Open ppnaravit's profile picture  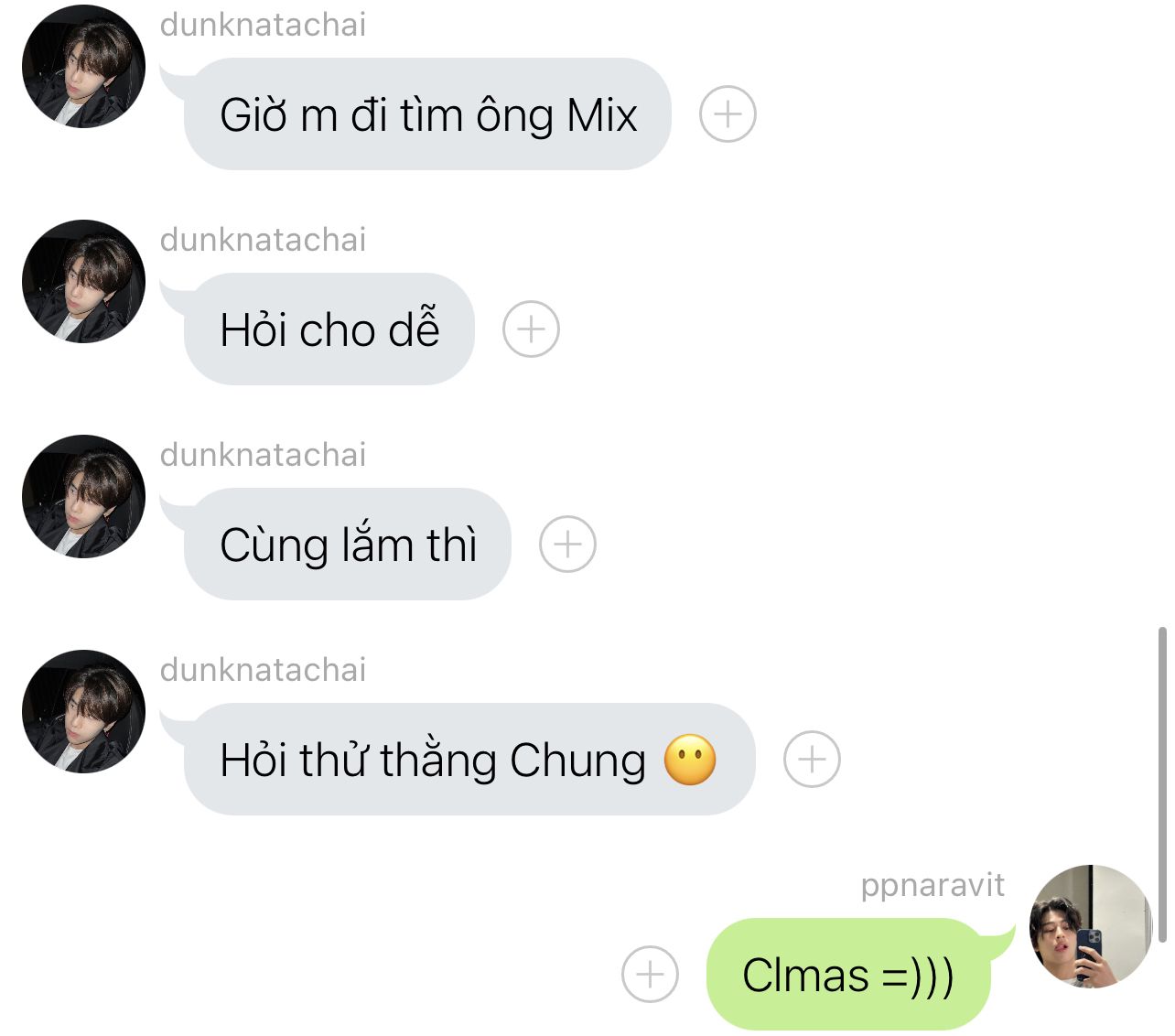(1090, 926)
